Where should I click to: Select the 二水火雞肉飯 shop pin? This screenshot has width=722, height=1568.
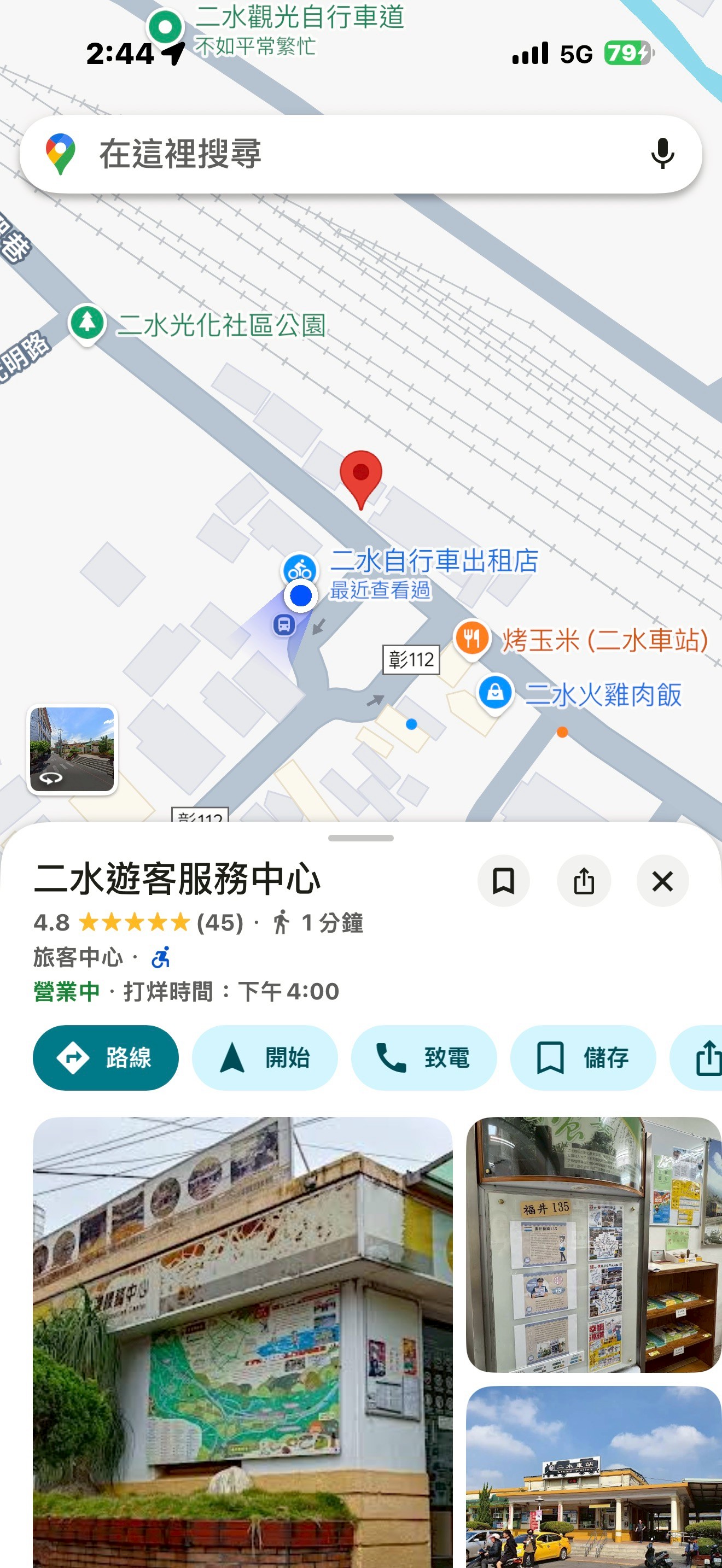pyautogui.click(x=494, y=692)
